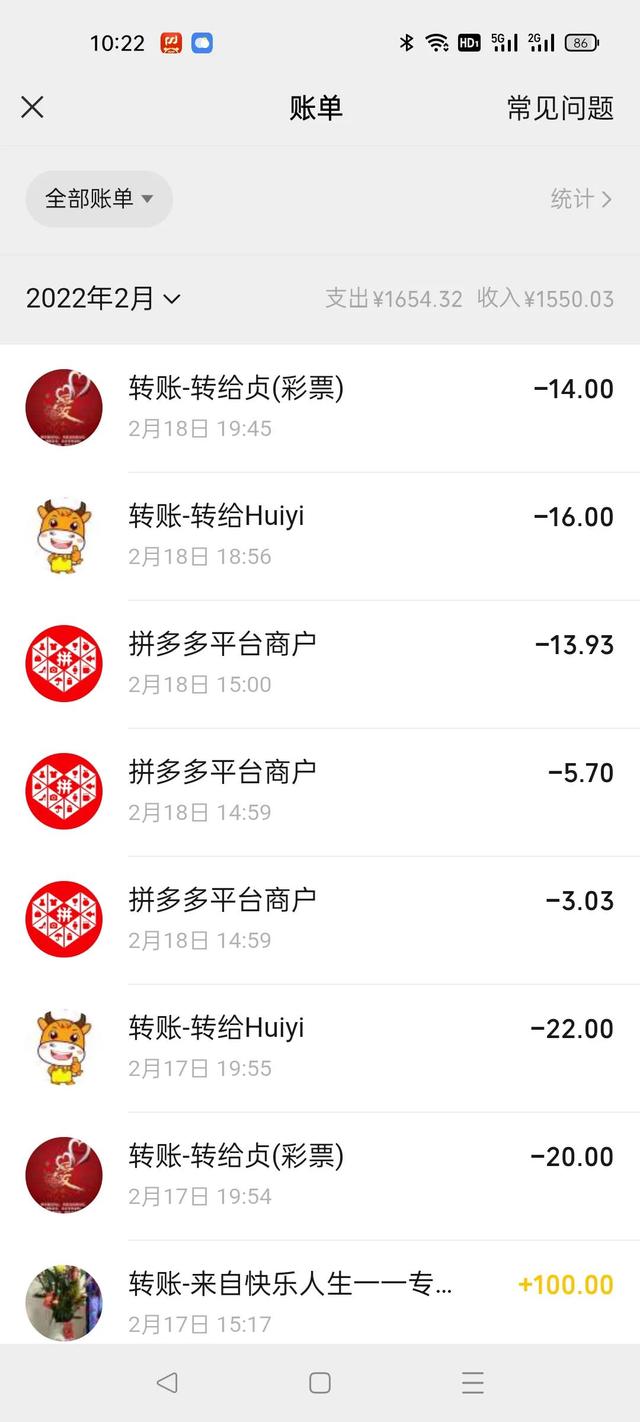View the +100.00 transfer from 快乐人生

click(x=320, y=1300)
